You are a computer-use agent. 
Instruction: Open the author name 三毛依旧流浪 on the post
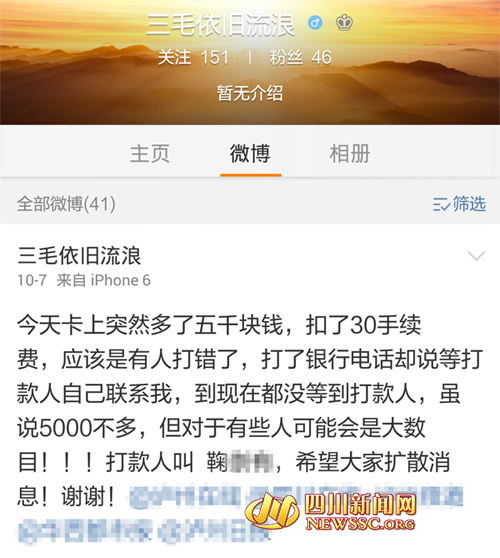[79, 256]
